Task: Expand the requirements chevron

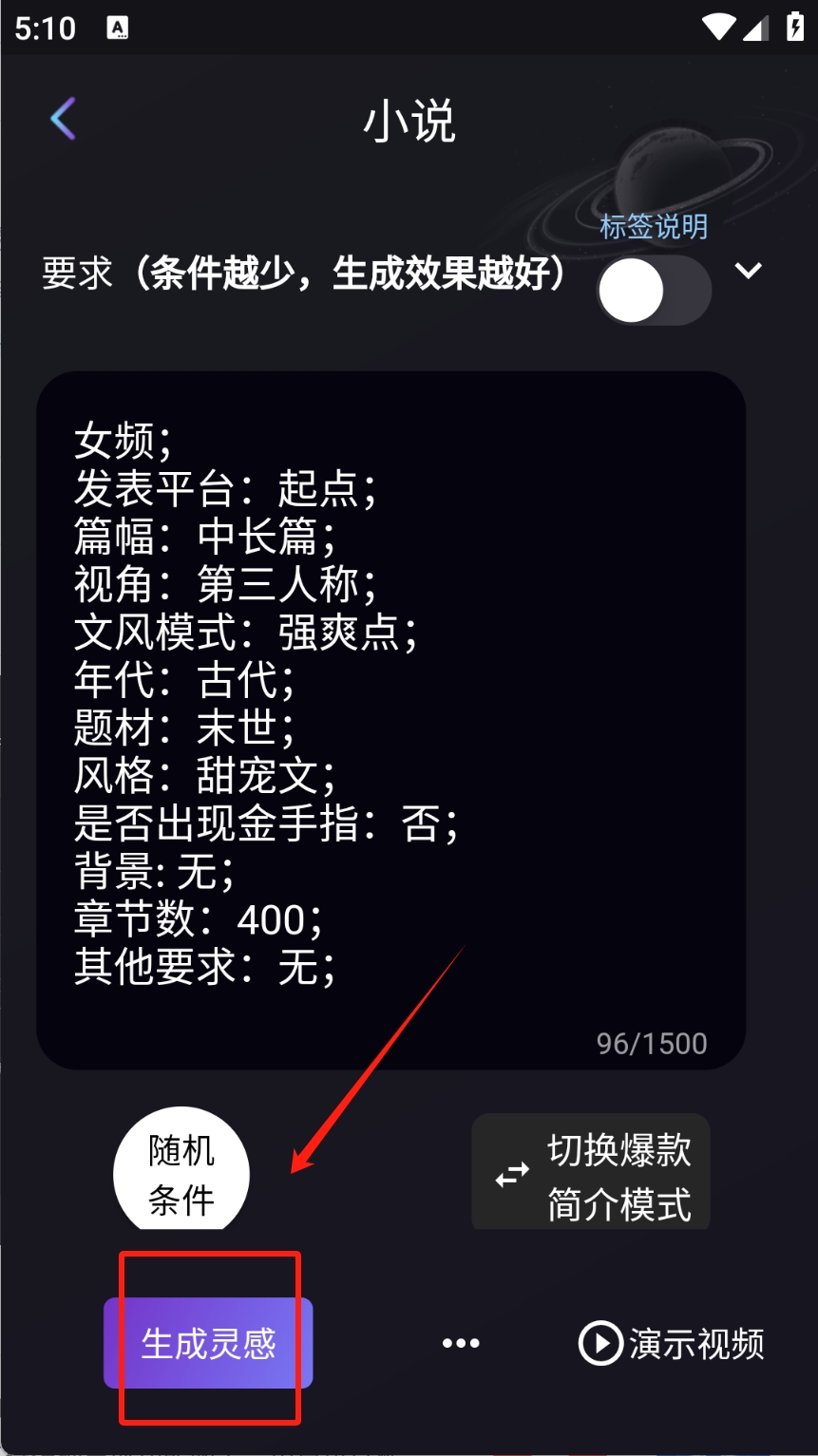Action: 749,272
